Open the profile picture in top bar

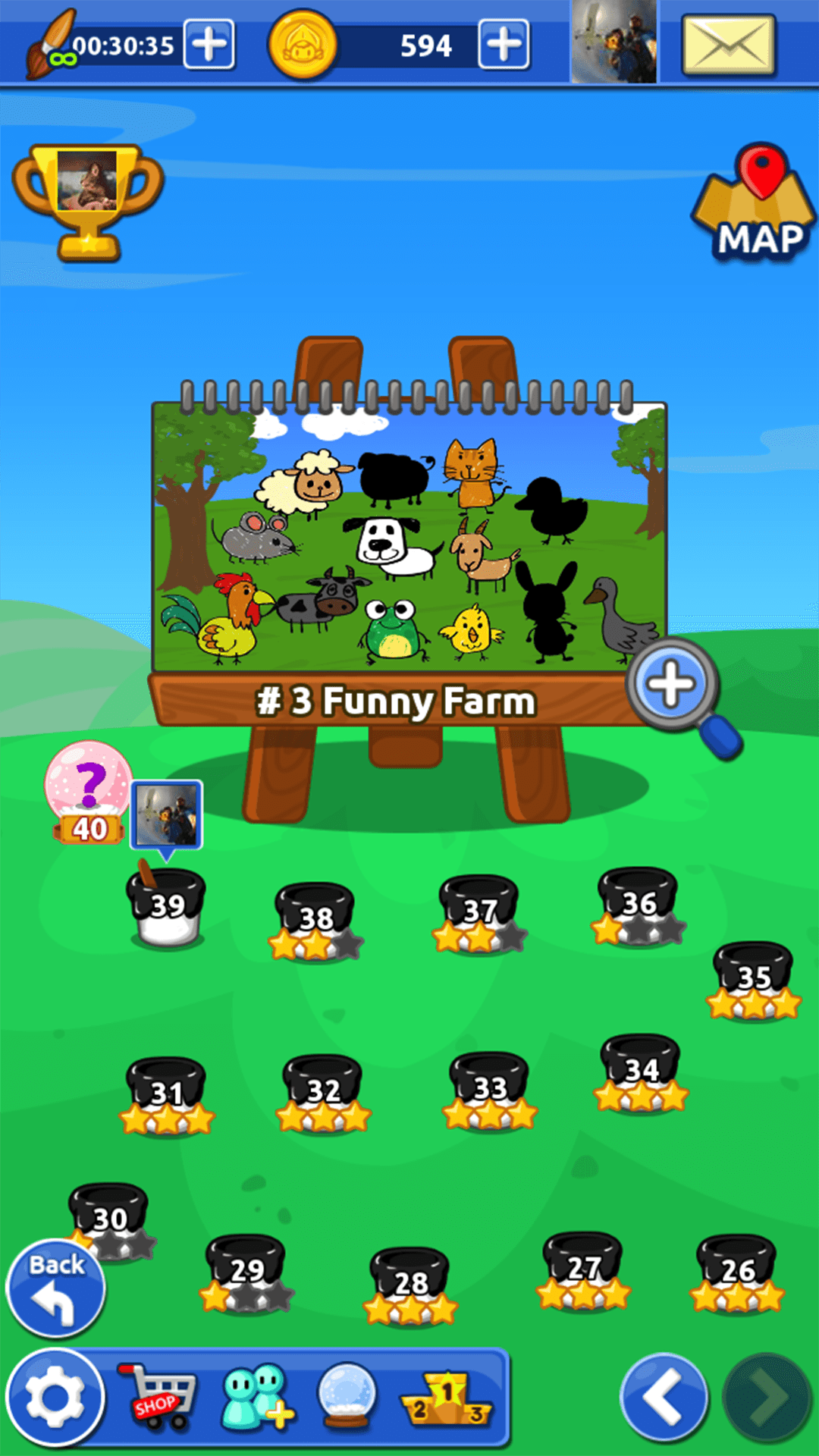pyautogui.click(x=613, y=42)
